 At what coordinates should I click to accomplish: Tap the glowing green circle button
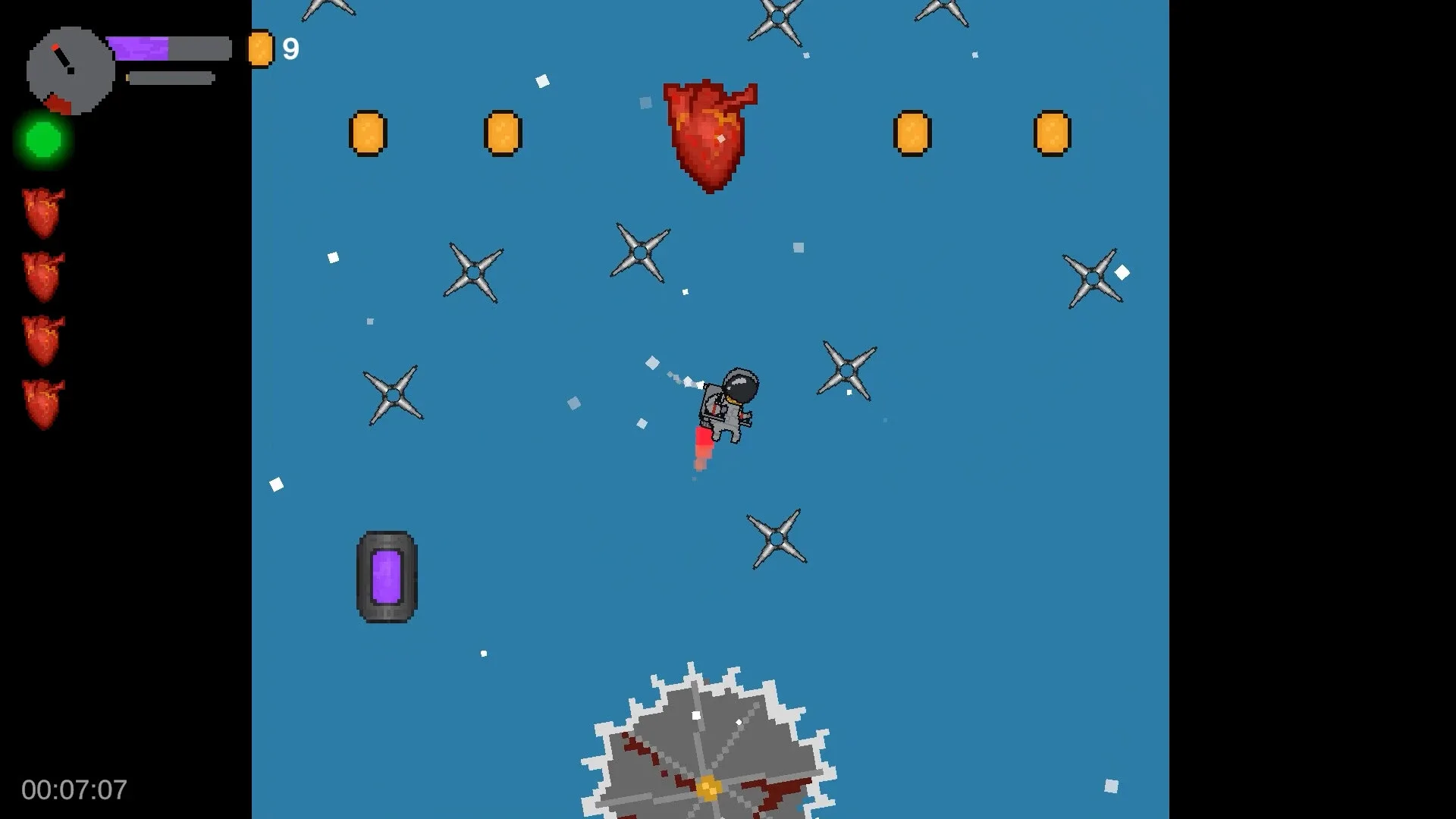pos(43,140)
